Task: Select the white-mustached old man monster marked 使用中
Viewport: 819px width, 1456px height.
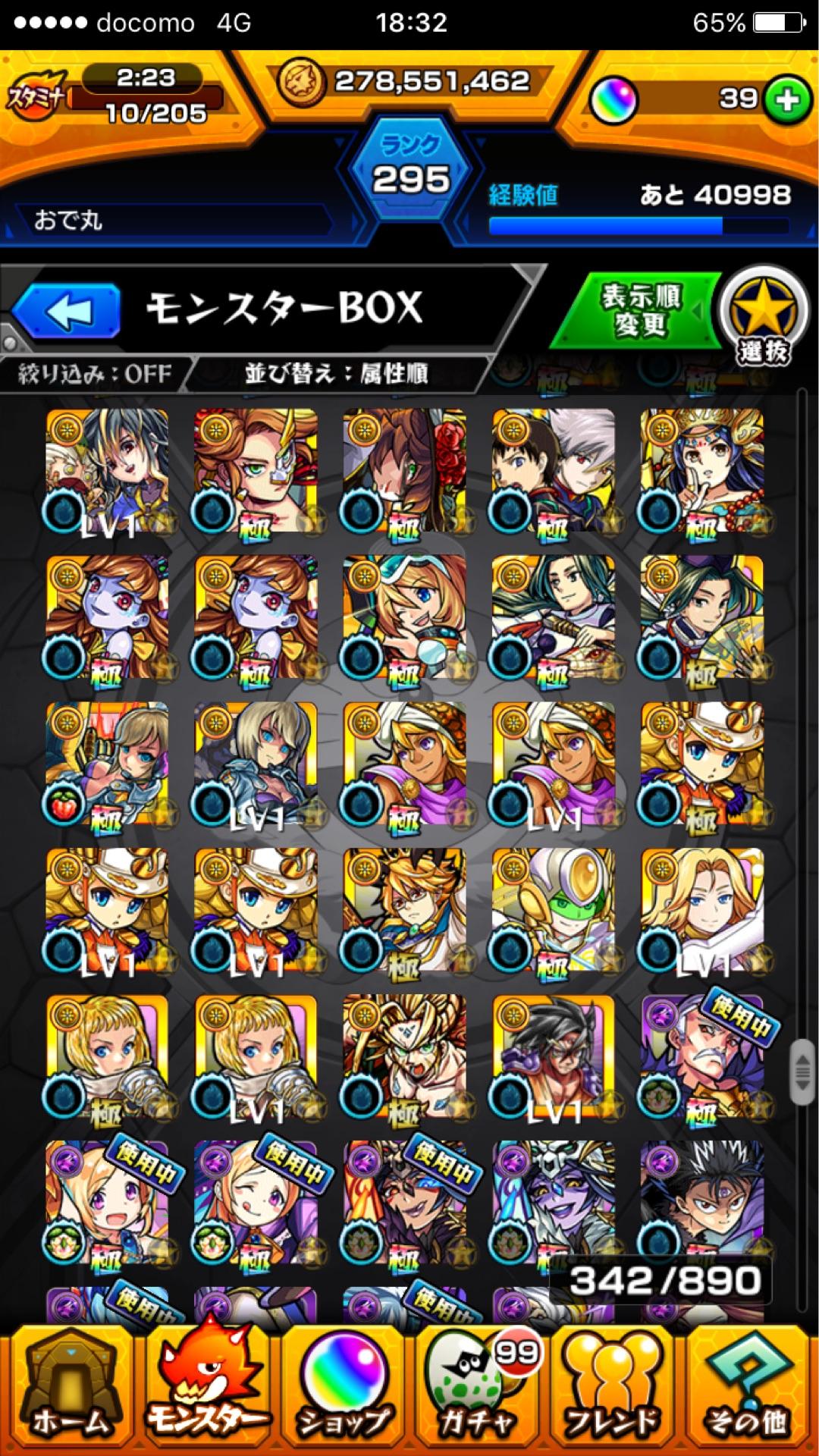Action: [701, 1057]
